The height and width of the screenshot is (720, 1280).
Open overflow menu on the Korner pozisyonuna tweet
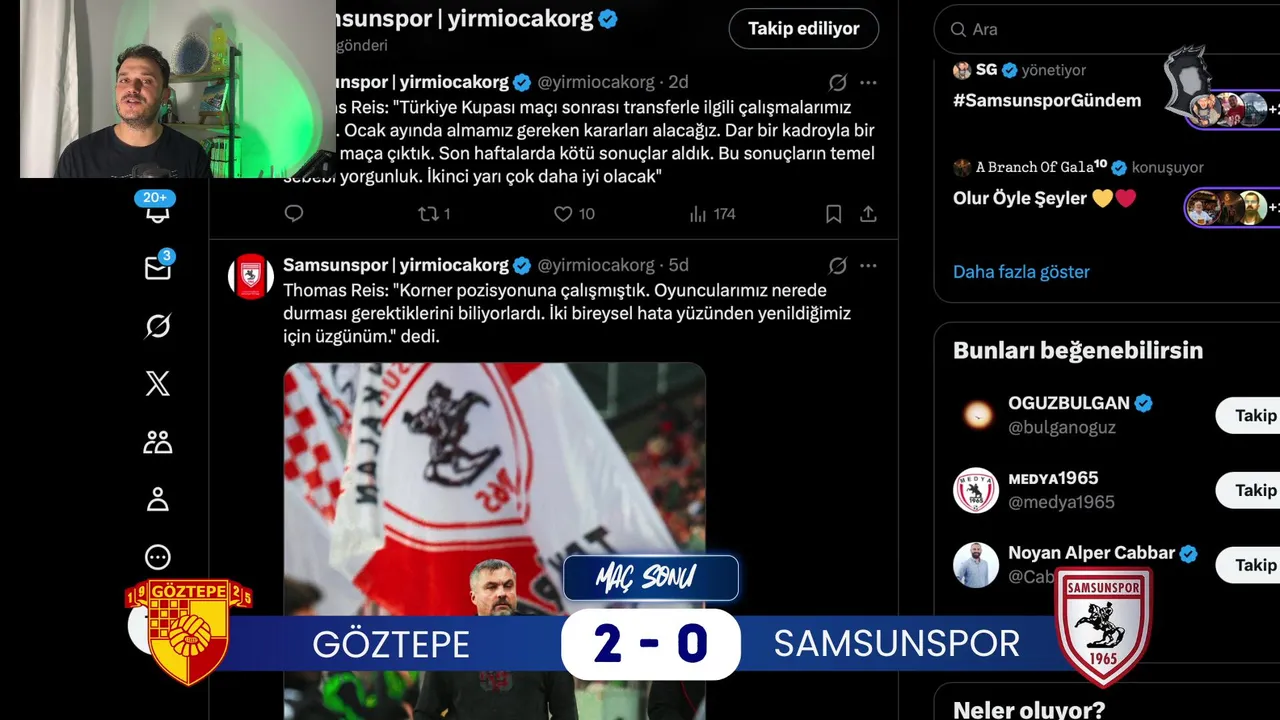coord(868,265)
